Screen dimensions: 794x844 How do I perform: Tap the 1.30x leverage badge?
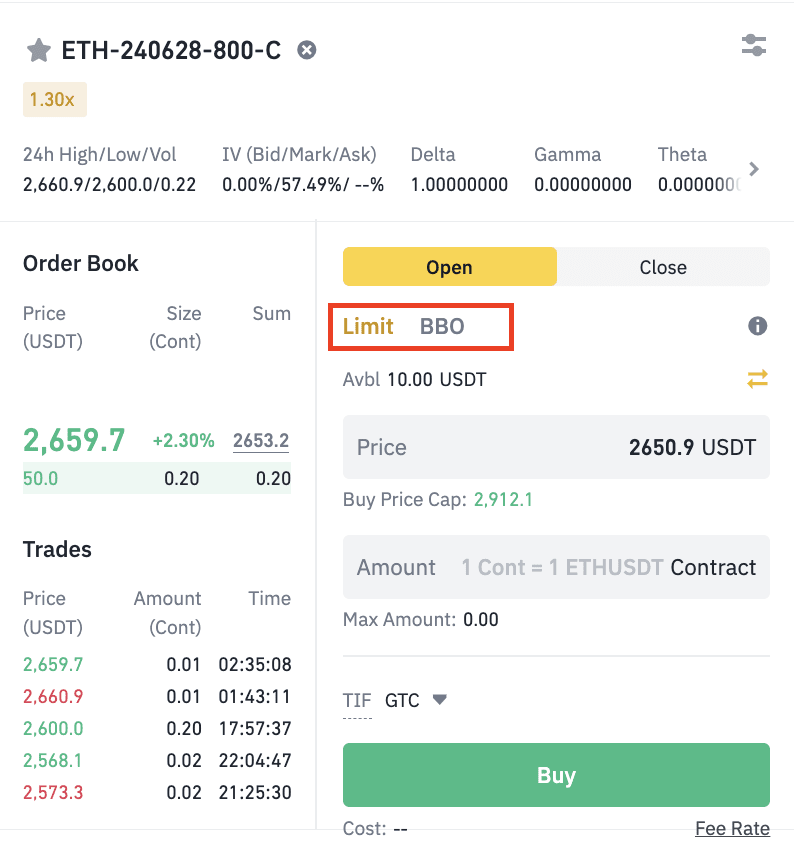tap(55, 100)
